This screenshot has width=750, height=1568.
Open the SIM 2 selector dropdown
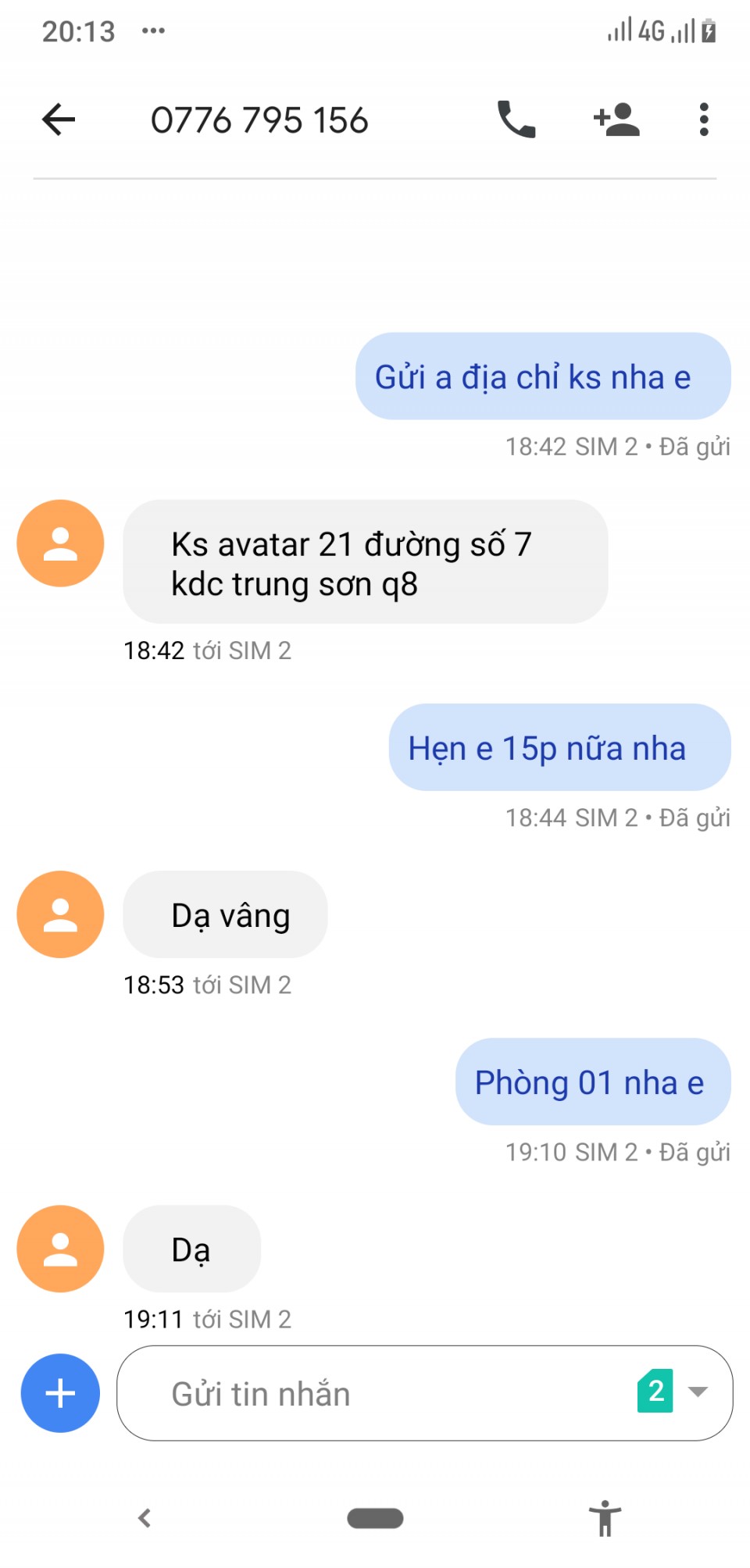tap(673, 1392)
